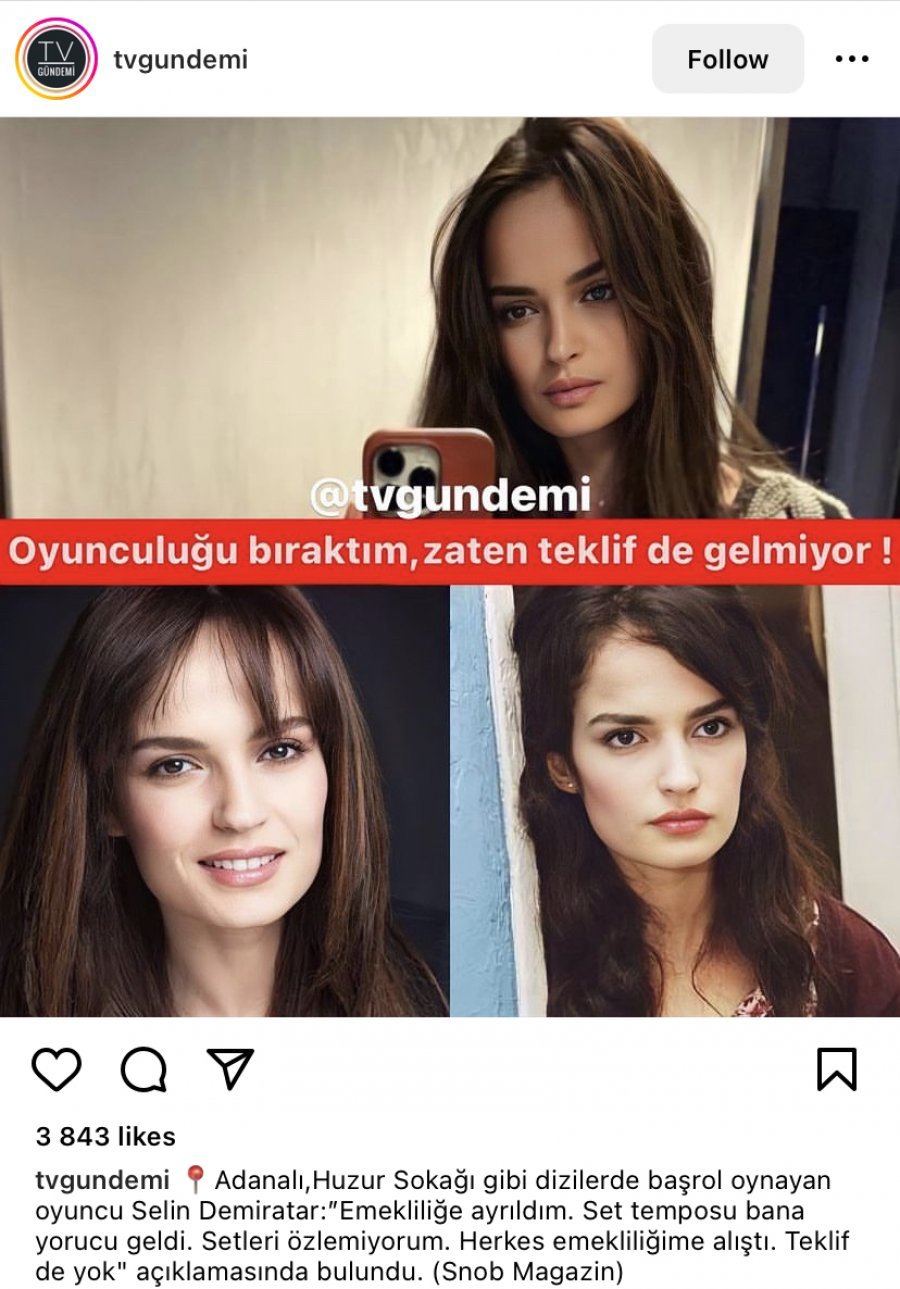900x1289 pixels.
Task: View the 3 843 likes list
Action: click(105, 1136)
